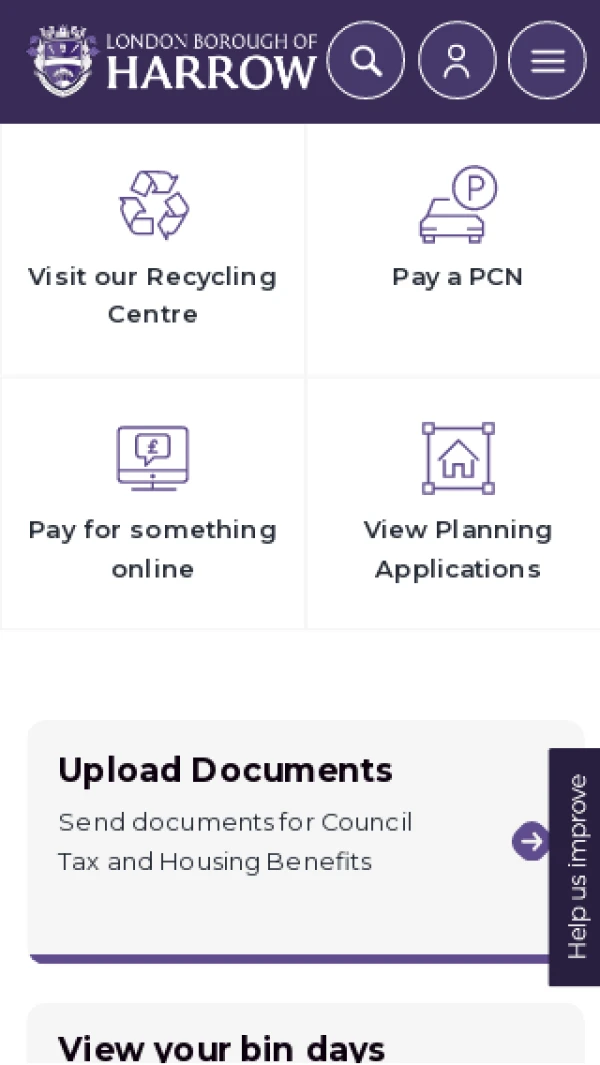The image size is (600, 1065).
Task: Open the View your bin days card
Action: (222, 1046)
